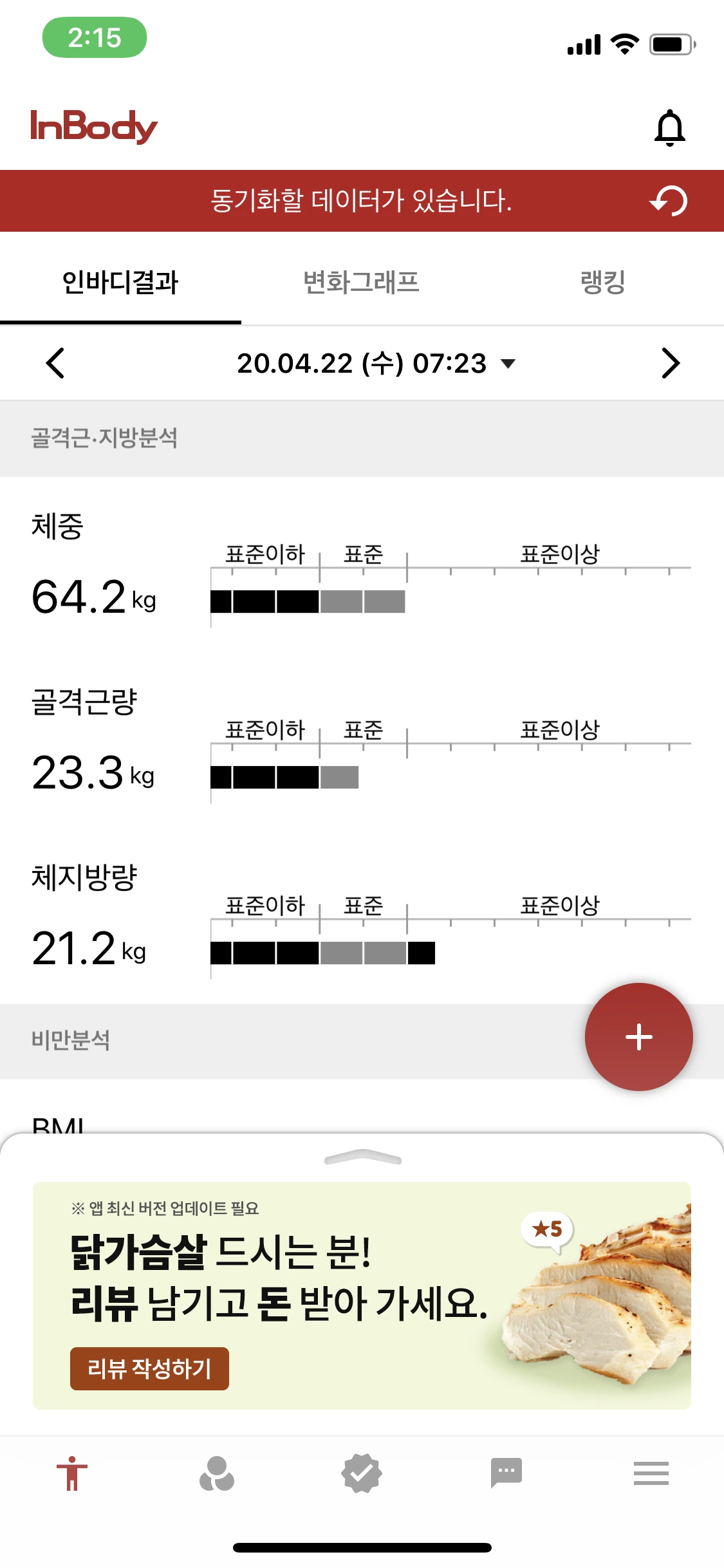Screen dimensions: 724x1568
Task: Tap the 리뷰 작성하기 button
Action: [x=149, y=1368]
